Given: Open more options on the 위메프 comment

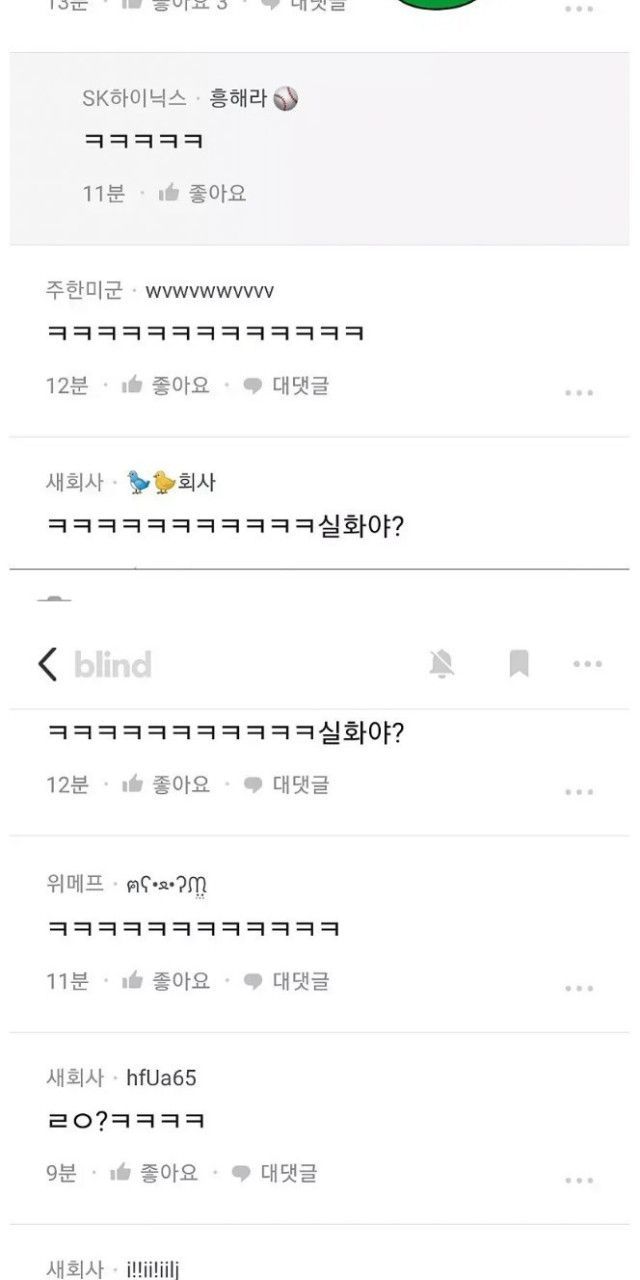Looking at the screenshot, I should pyautogui.click(x=579, y=988).
